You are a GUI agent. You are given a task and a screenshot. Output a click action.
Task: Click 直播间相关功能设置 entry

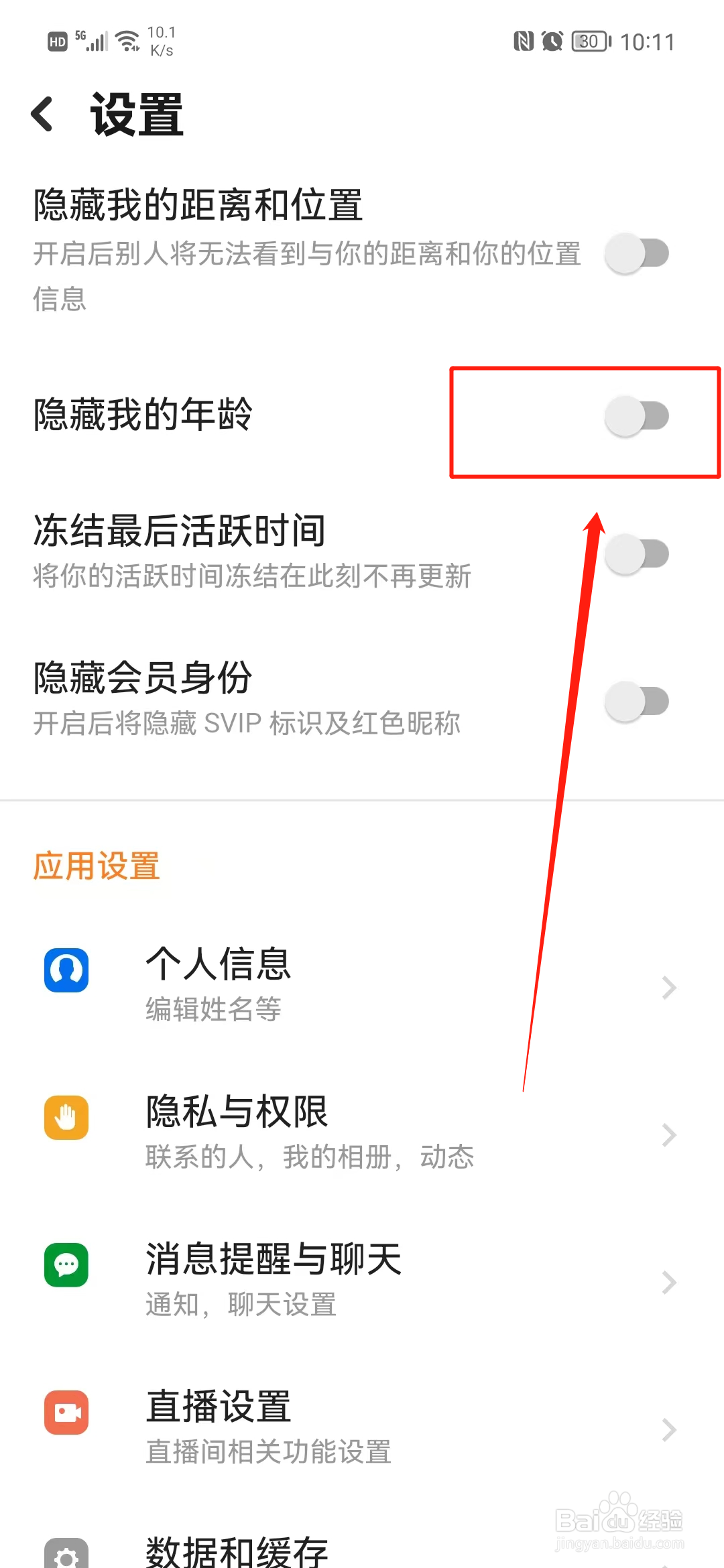tap(267, 1453)
